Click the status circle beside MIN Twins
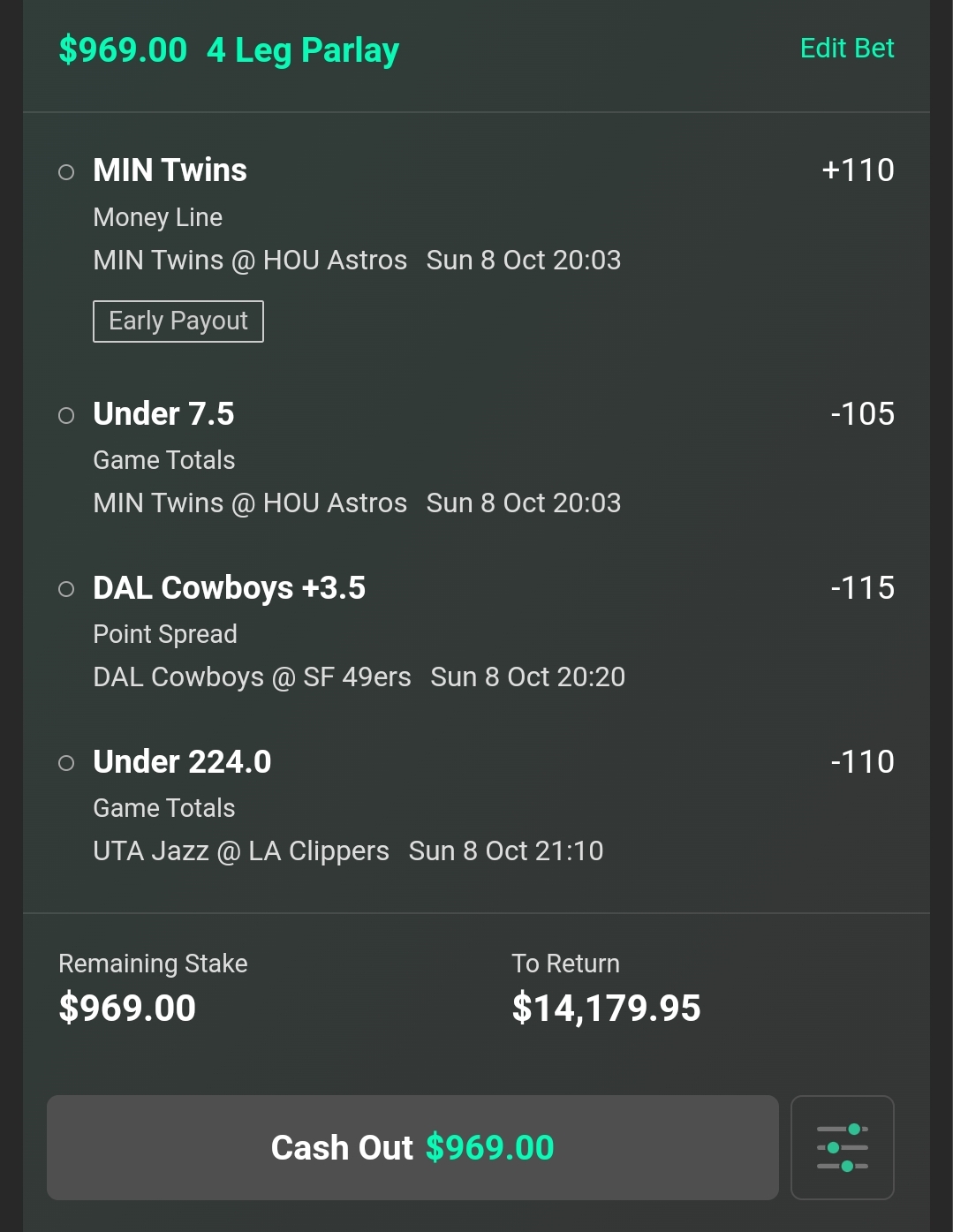 [x=66, y=171]
